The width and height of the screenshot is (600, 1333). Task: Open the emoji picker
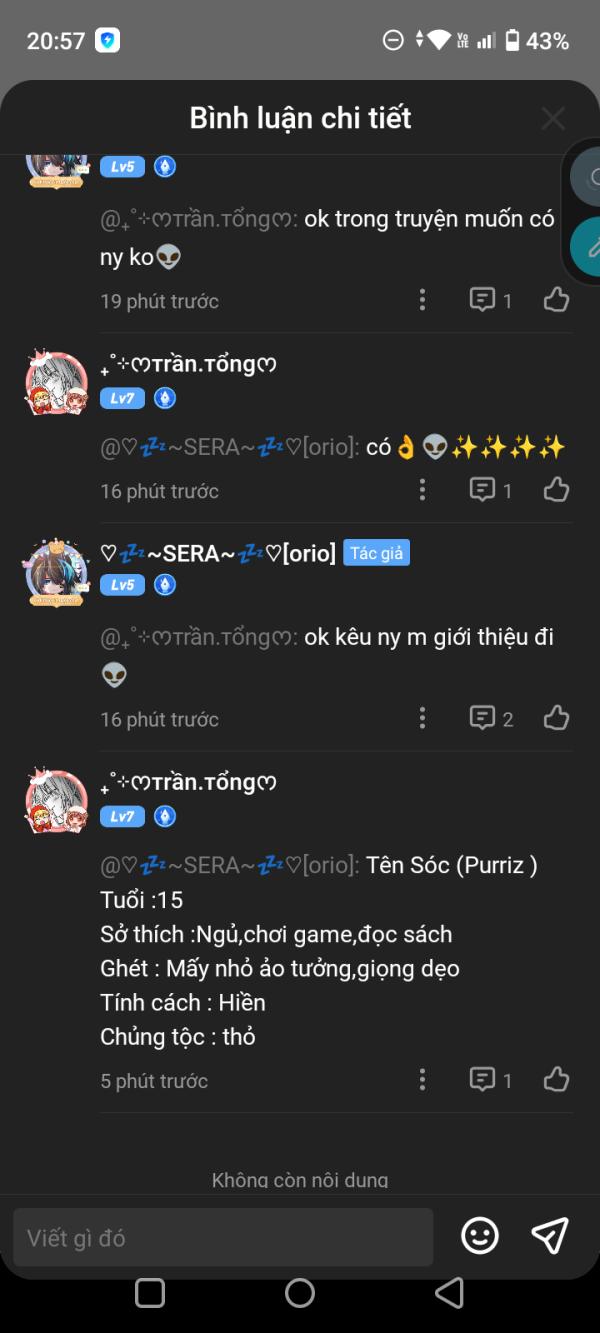point(480,1237)
